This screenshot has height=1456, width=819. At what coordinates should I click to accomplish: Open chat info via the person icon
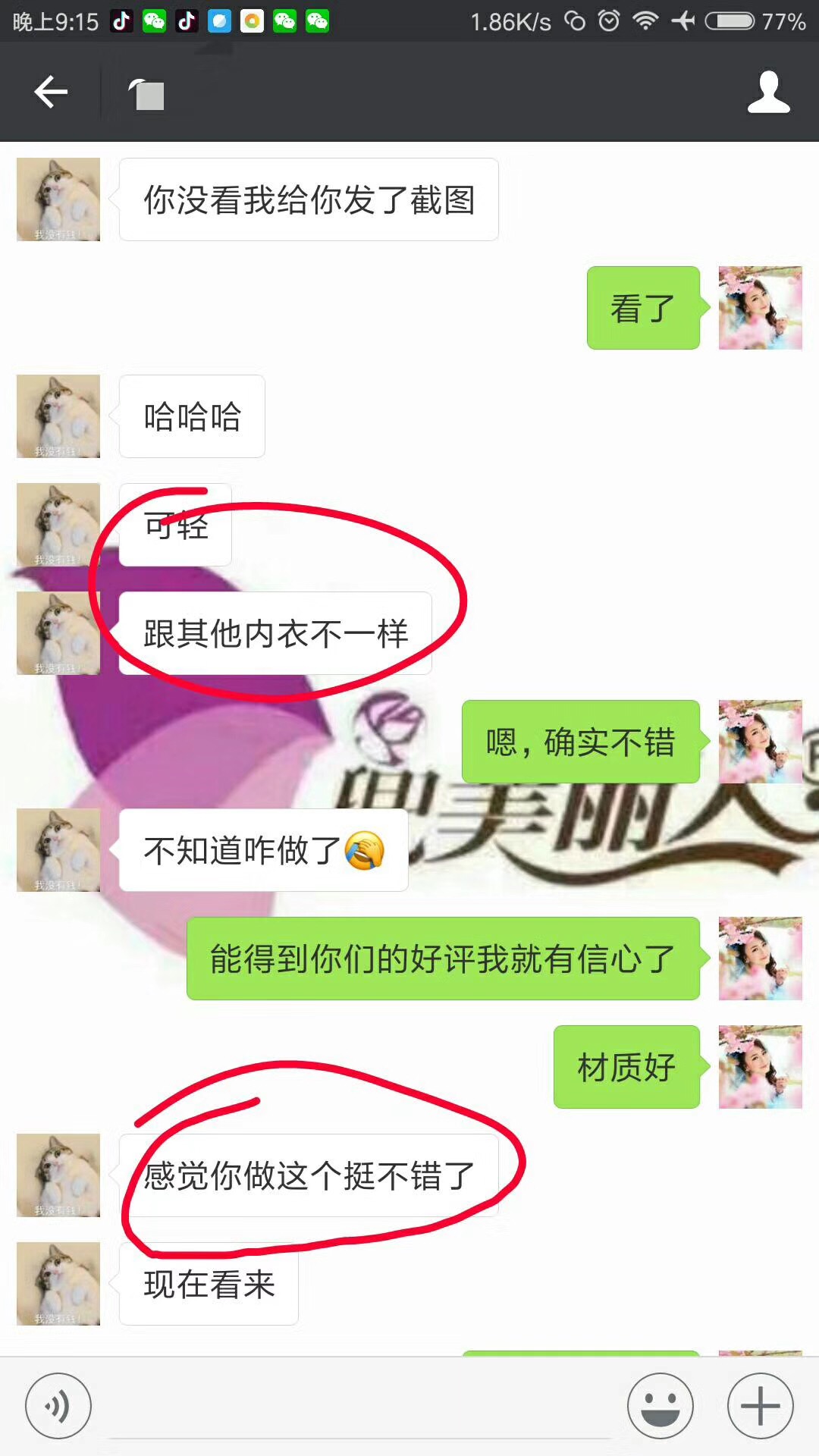(x=768, y=93)
